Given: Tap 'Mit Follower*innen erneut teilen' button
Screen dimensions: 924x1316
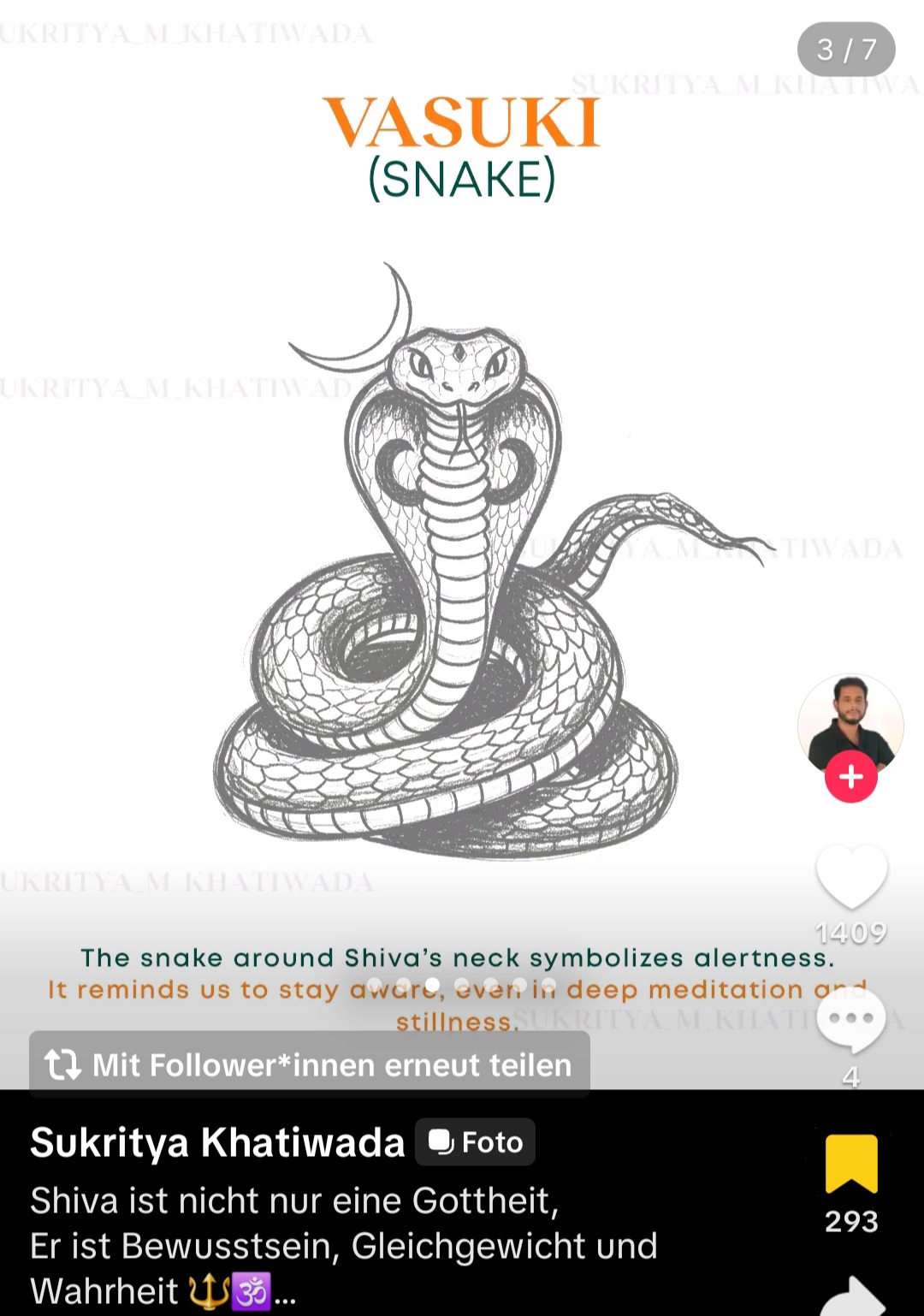Looking at the screenshot, I should point(310,1064).
